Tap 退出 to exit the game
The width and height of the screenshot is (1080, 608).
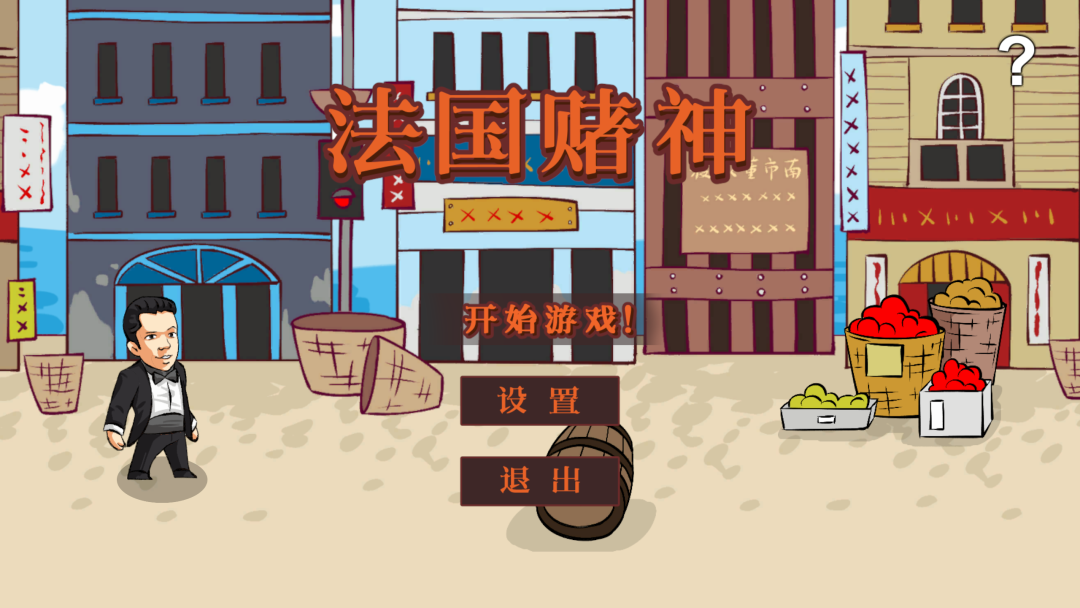click(539, 481)
